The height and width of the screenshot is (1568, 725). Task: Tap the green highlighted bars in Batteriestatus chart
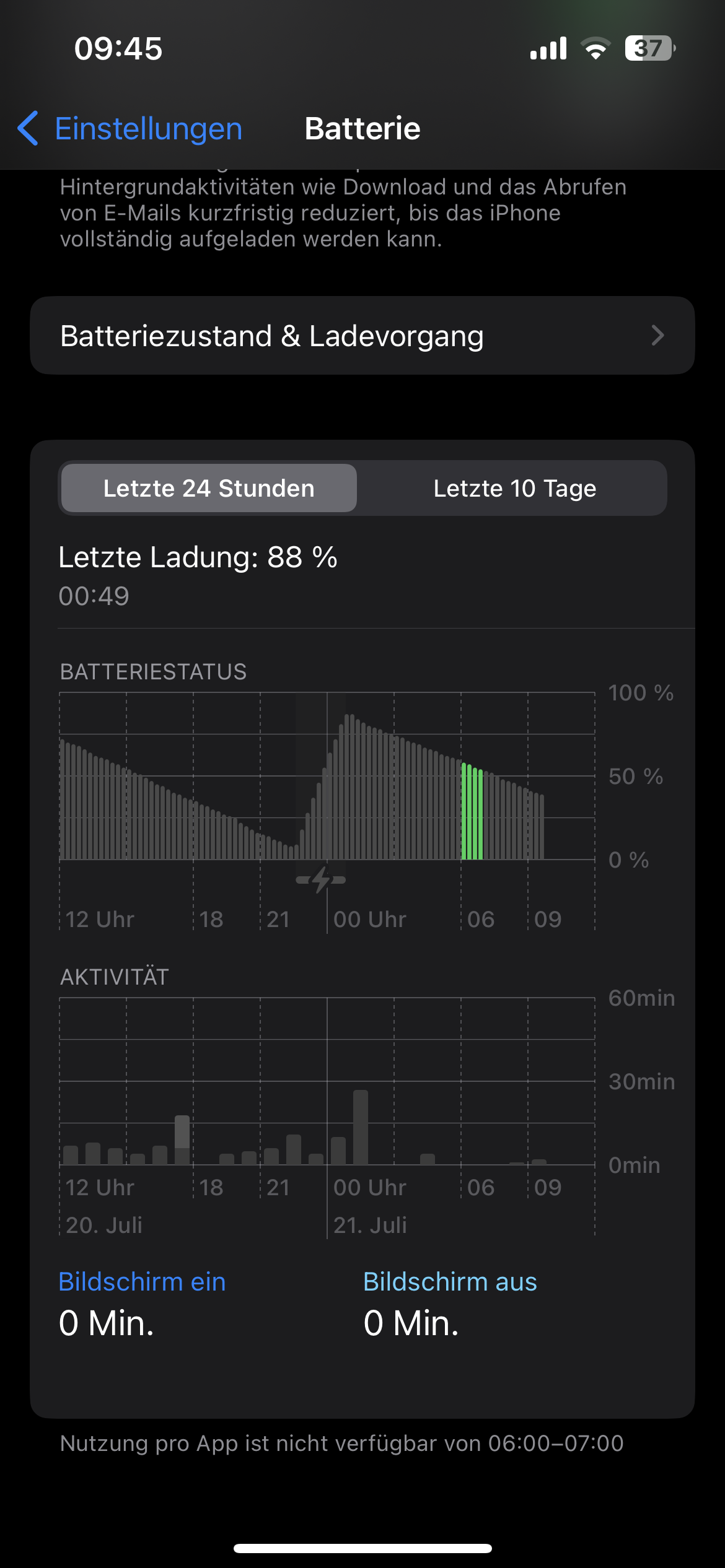tap(472, 812)
